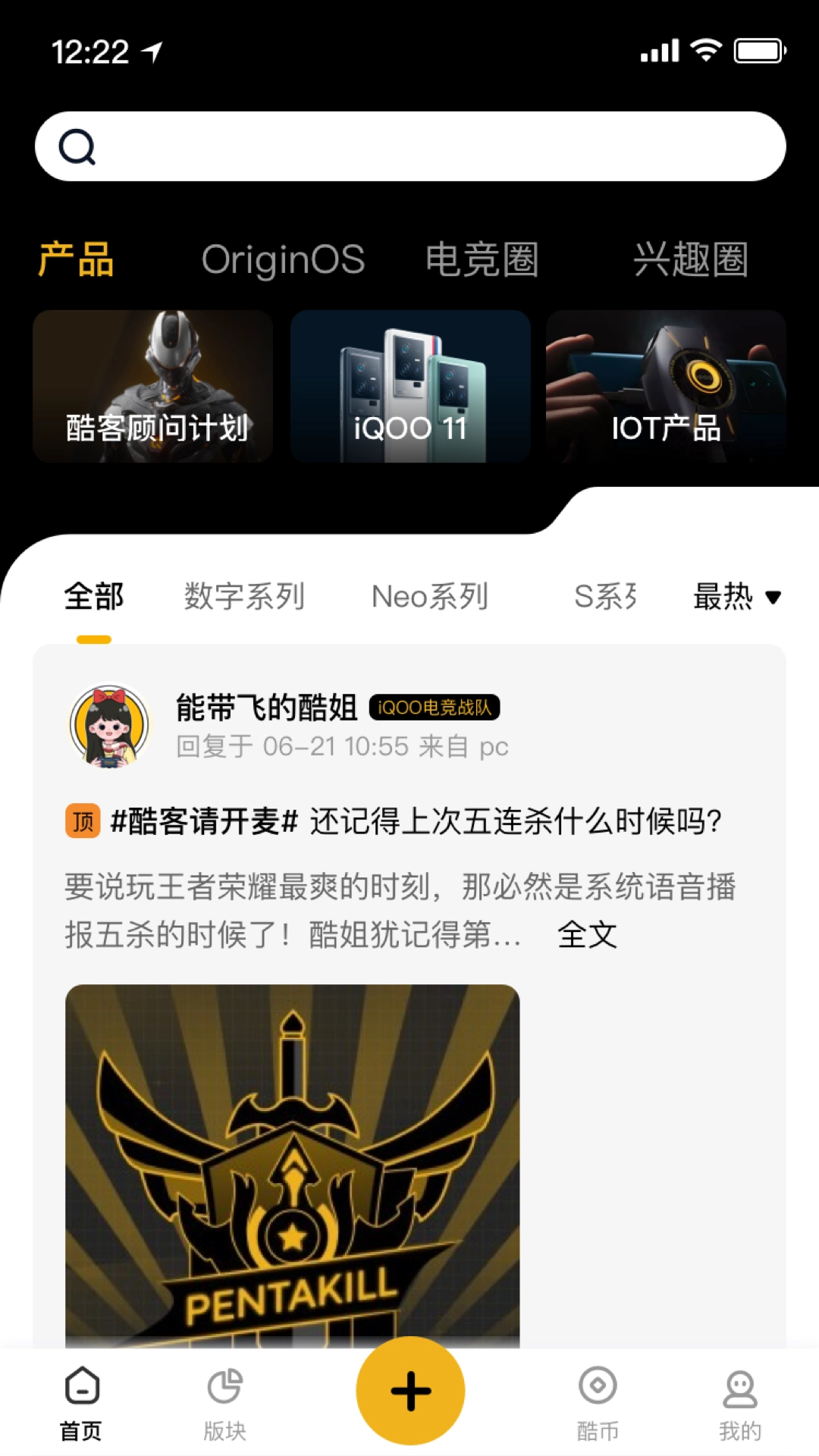Switch to the OriginOS tab
Image resolution: width=819 pixels, height=1456 pixels.
(x=284, y=259)
